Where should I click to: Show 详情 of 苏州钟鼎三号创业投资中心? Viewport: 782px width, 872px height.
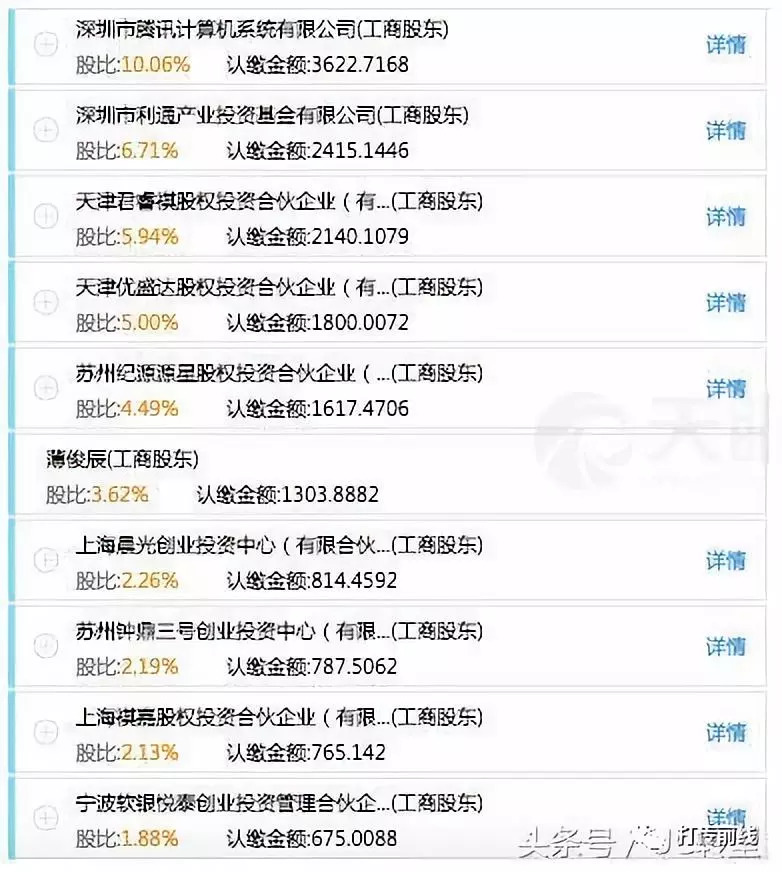[726, 647]
